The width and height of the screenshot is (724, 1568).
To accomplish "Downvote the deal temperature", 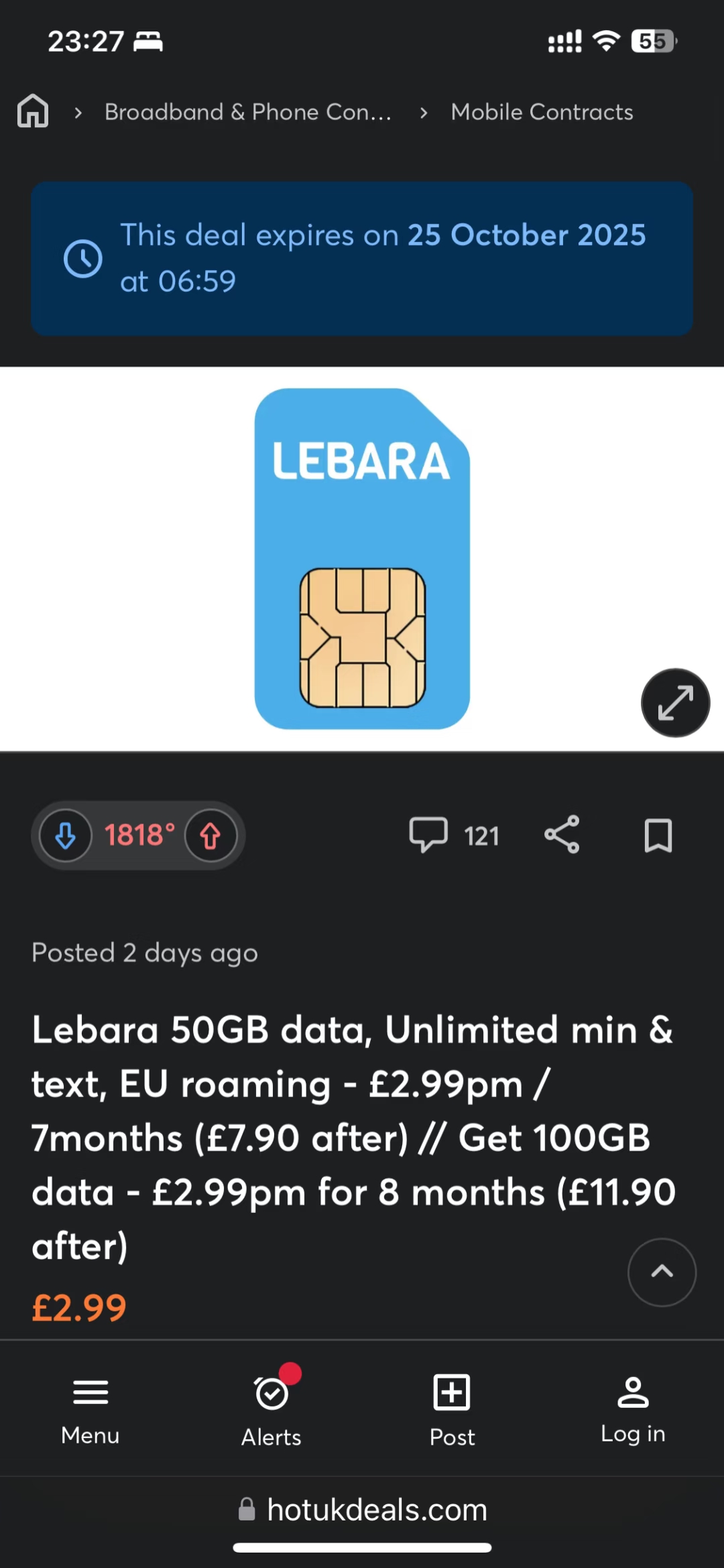I will (64, 836).
